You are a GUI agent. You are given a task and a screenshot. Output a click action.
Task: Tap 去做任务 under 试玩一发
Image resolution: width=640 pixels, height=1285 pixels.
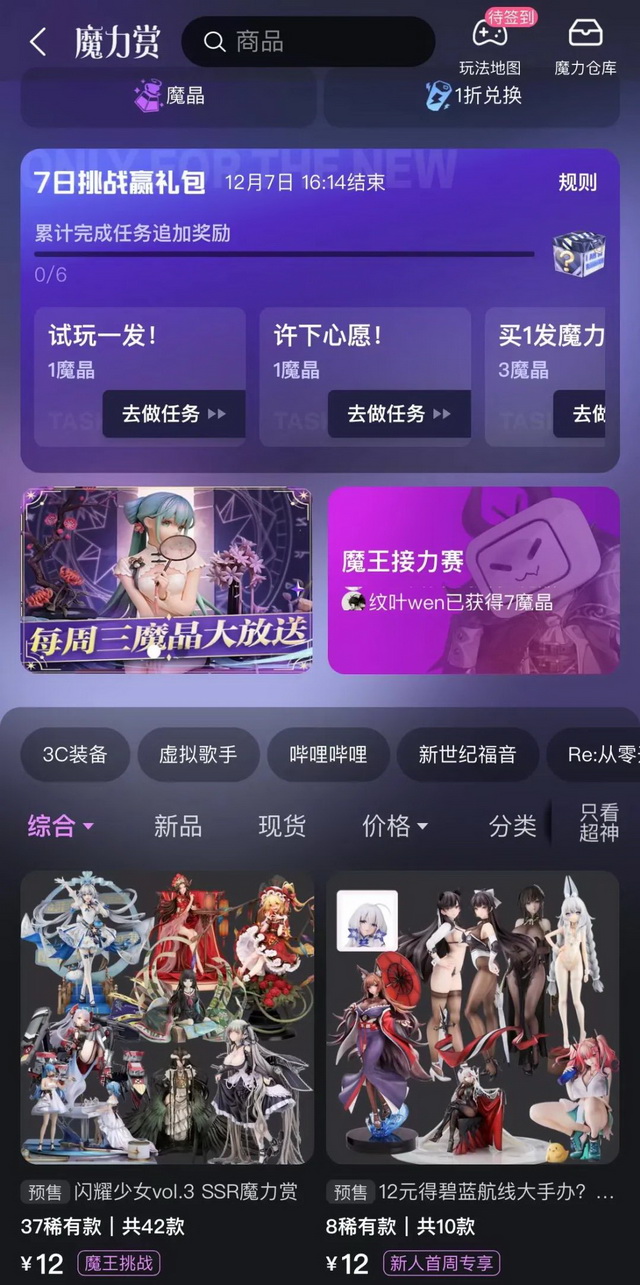point(174,414)
